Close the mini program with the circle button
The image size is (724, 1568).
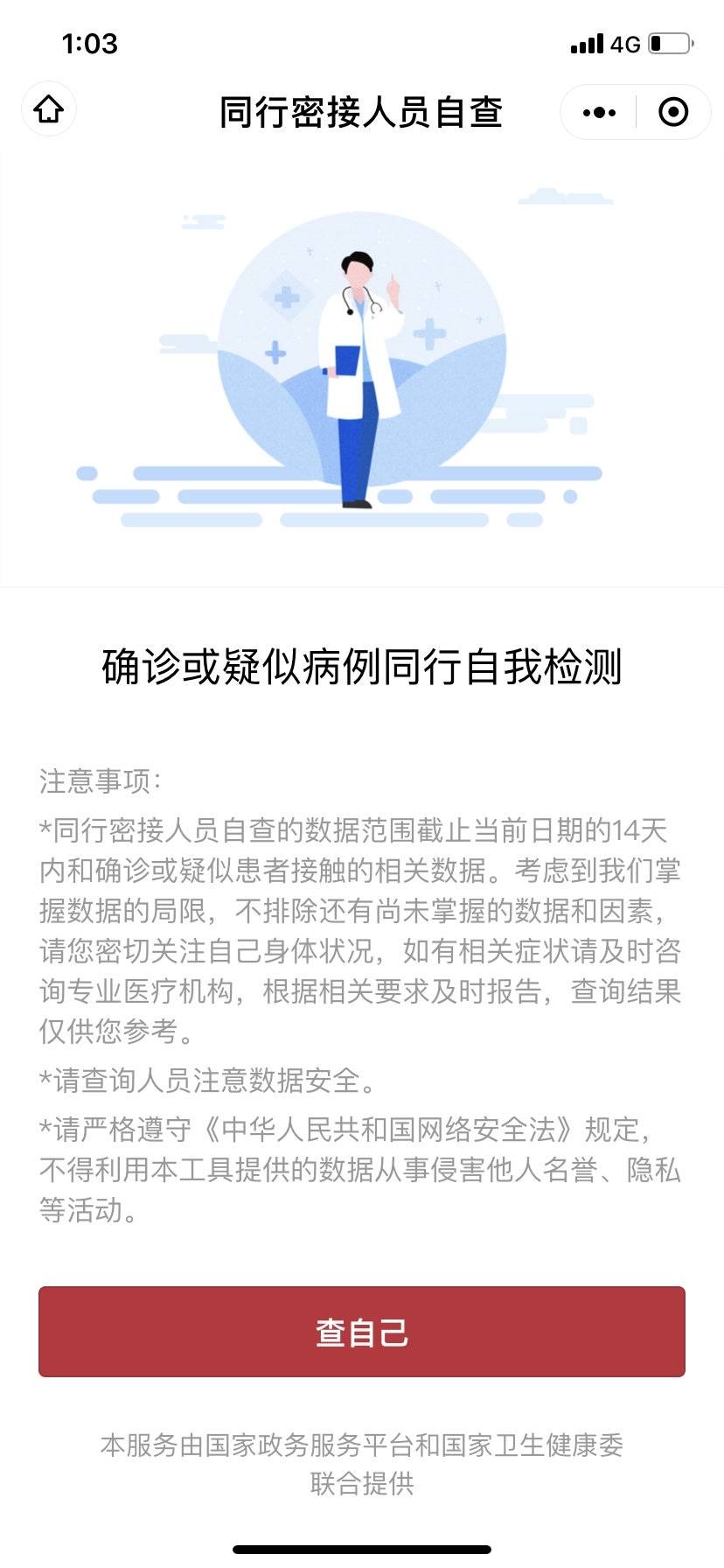[673, 112]
